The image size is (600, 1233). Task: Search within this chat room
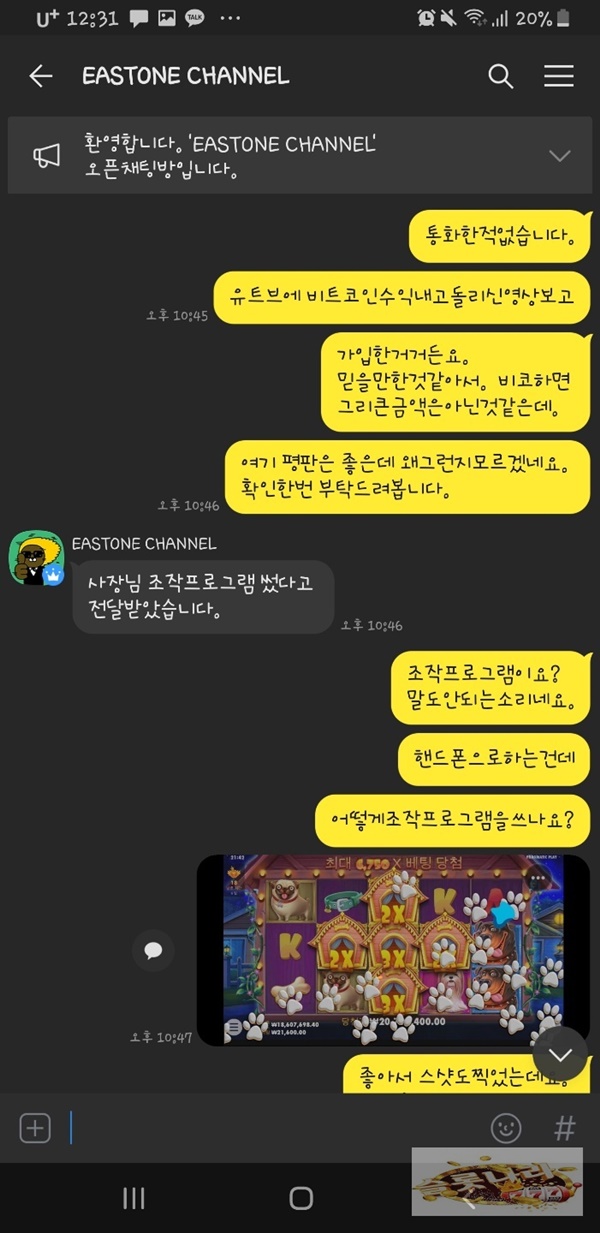[500, 76]
